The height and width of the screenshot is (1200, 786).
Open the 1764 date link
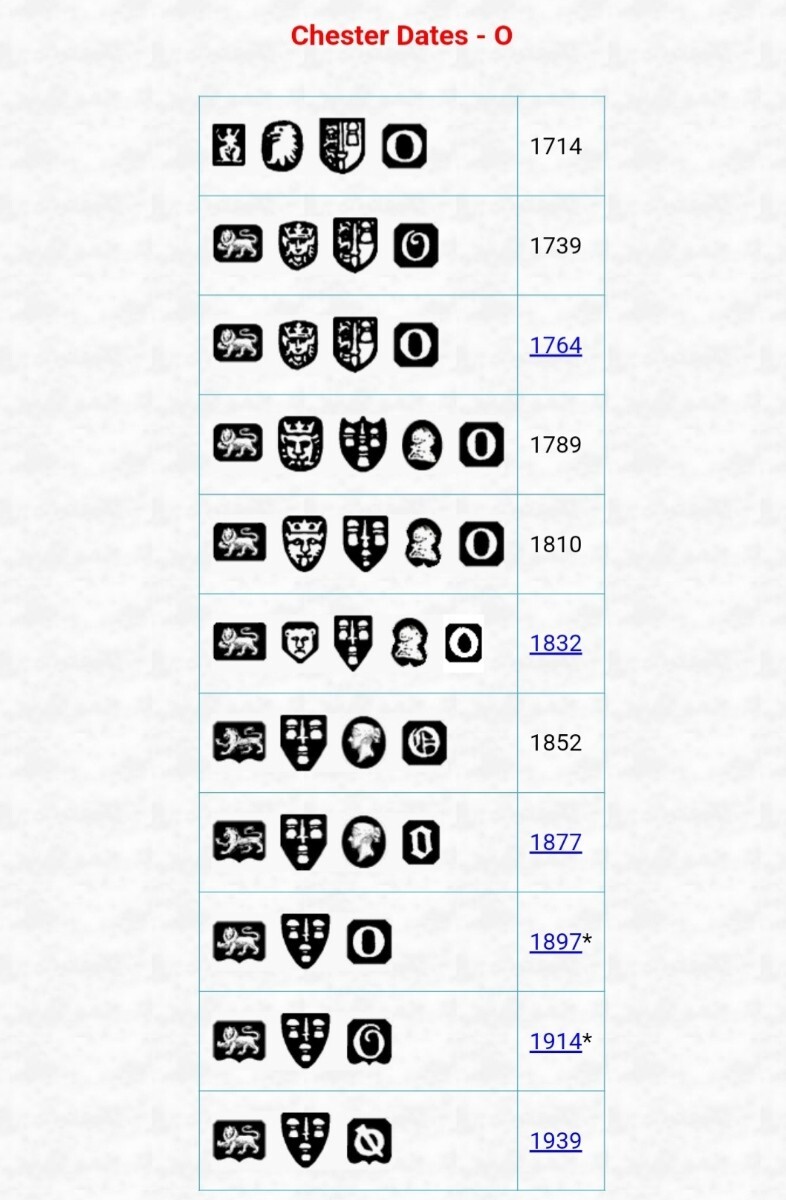(555, 346)
